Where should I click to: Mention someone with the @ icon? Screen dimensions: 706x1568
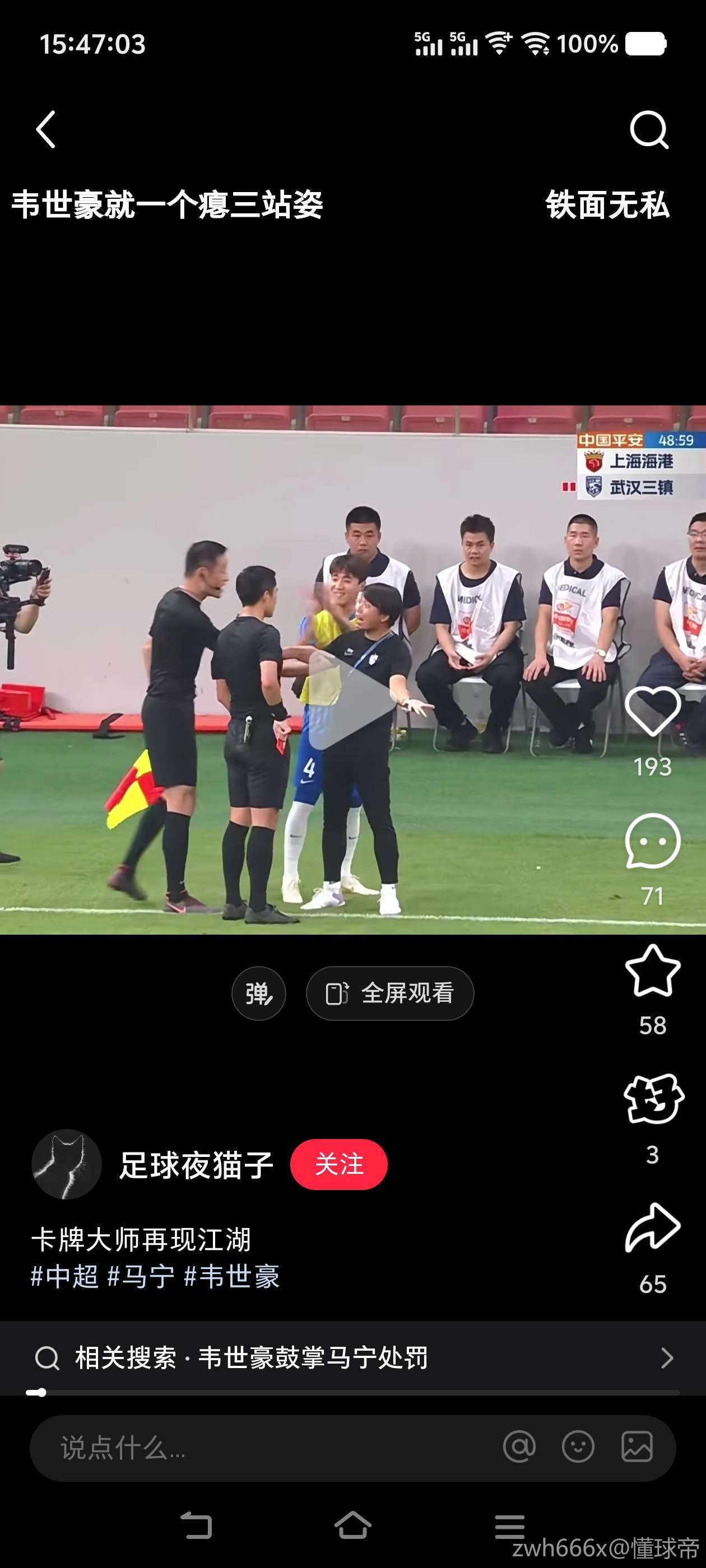pyautogui.click(x=519, y=1447)
